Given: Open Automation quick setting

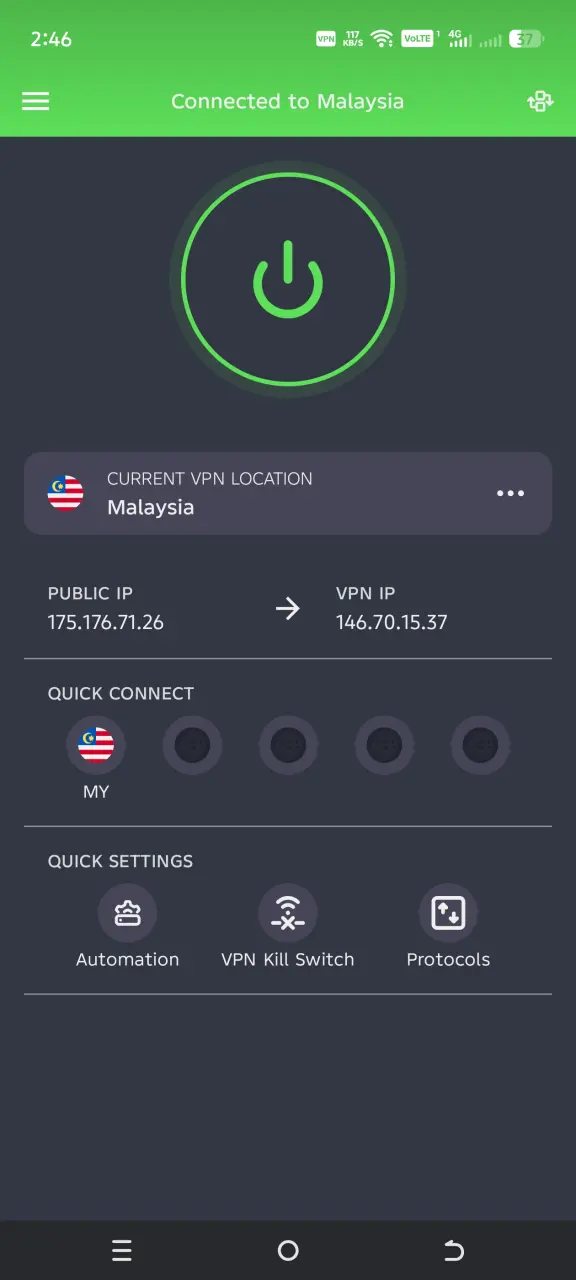Looking at the screenshot, I should pos(128,913).
